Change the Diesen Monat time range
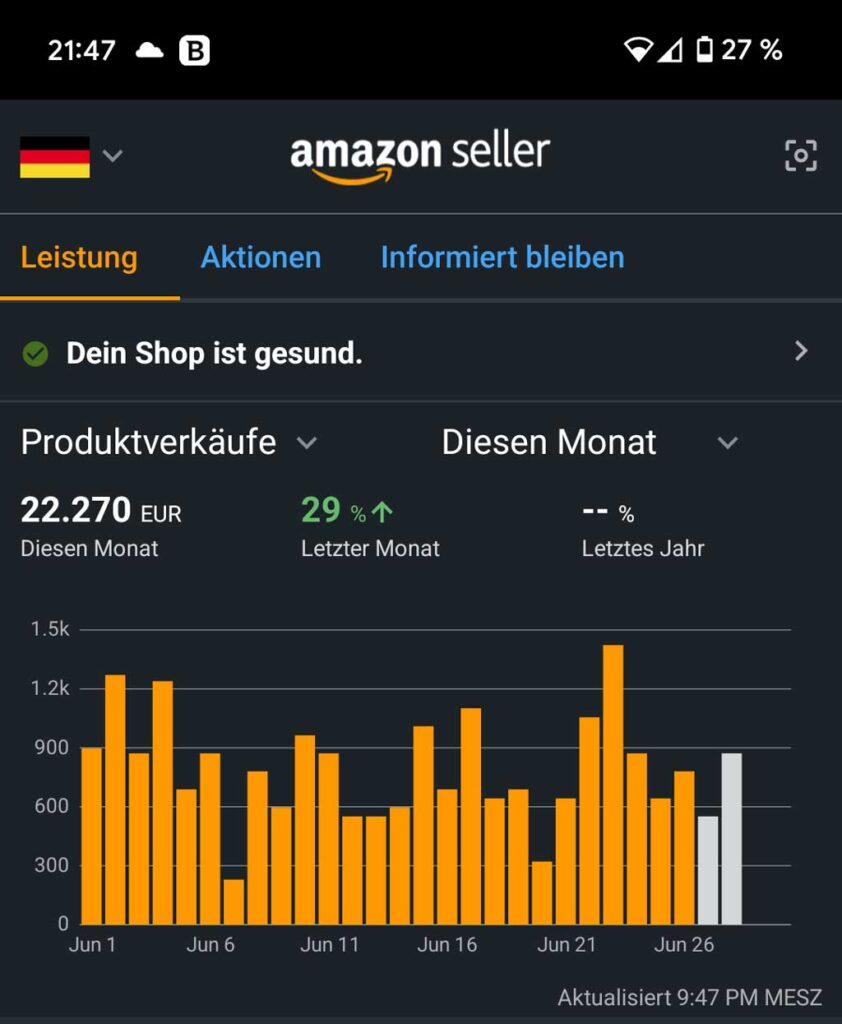 pyautogui.click(x=590, y=442)
